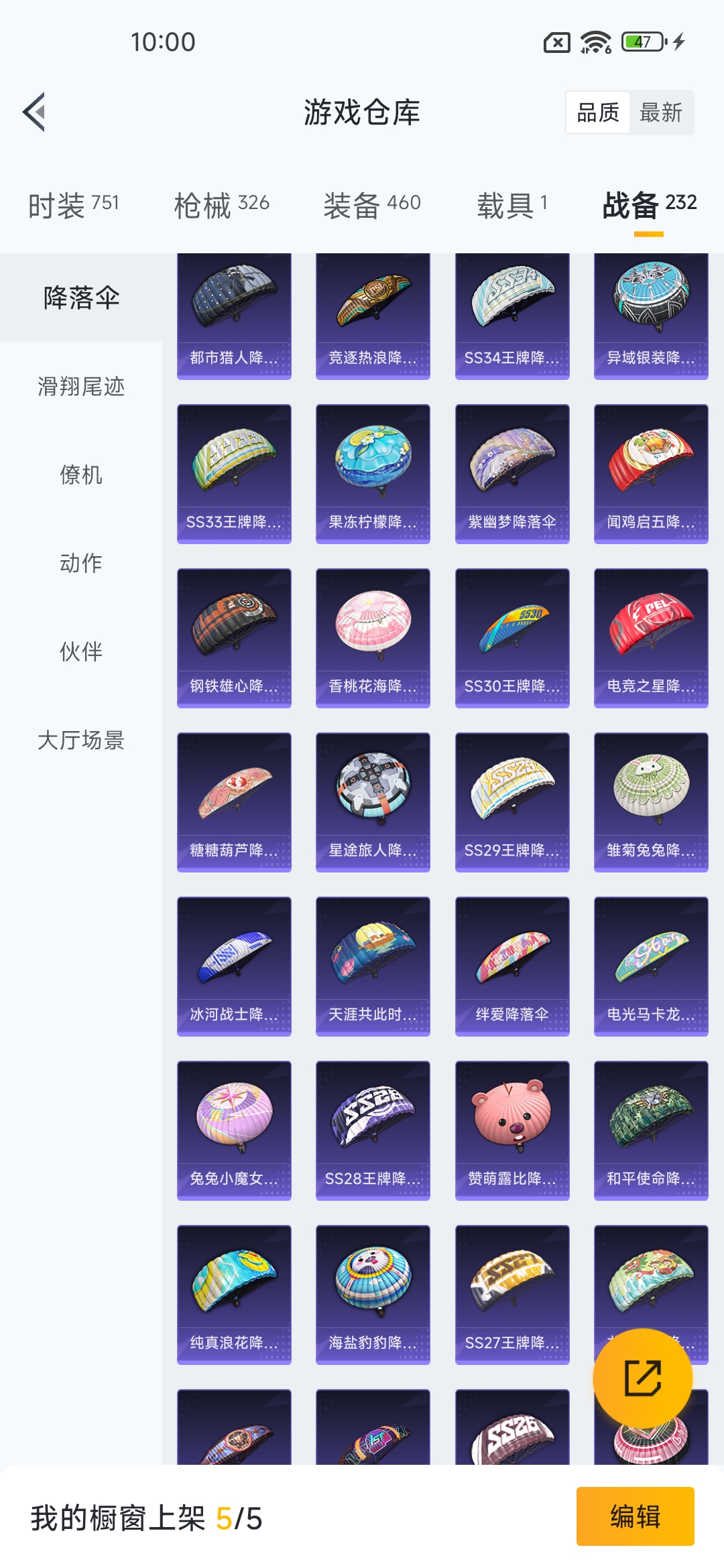Open the 果冻柠檬 parachute item
Screen dimensions: 724x1568
373,474
